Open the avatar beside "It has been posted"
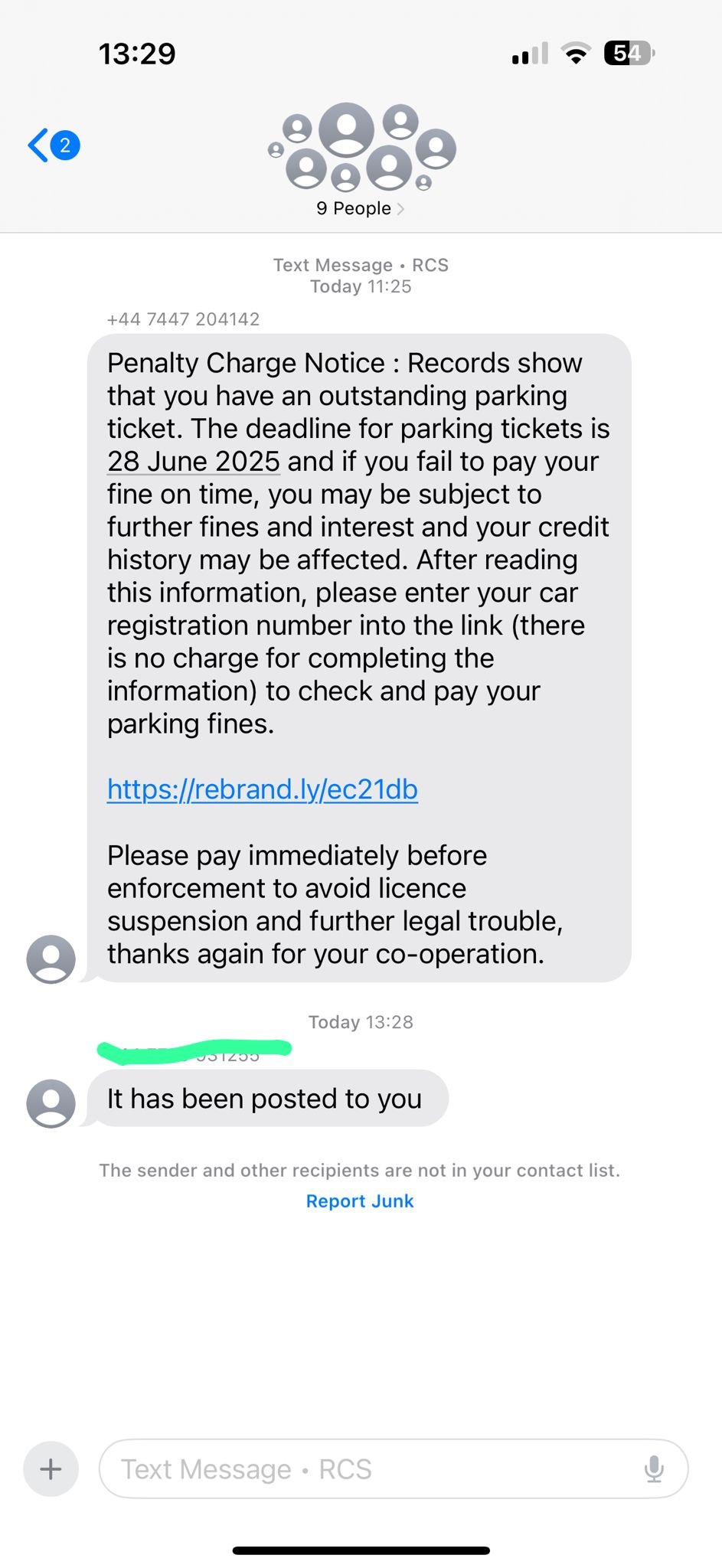Viewport: 722px width, 1568px height. click(51, 1103)
